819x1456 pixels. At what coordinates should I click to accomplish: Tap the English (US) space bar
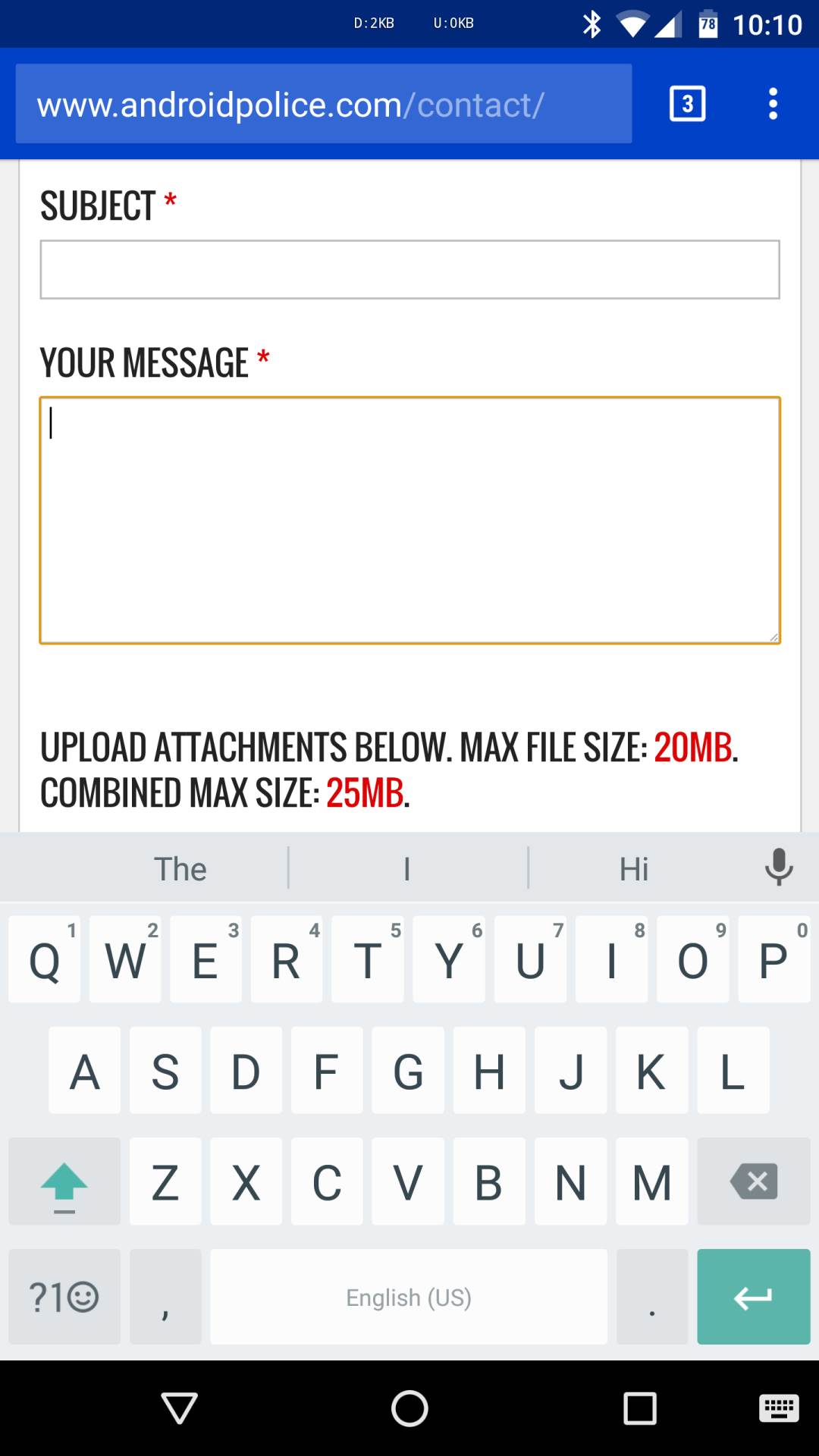pos(409,1297)
